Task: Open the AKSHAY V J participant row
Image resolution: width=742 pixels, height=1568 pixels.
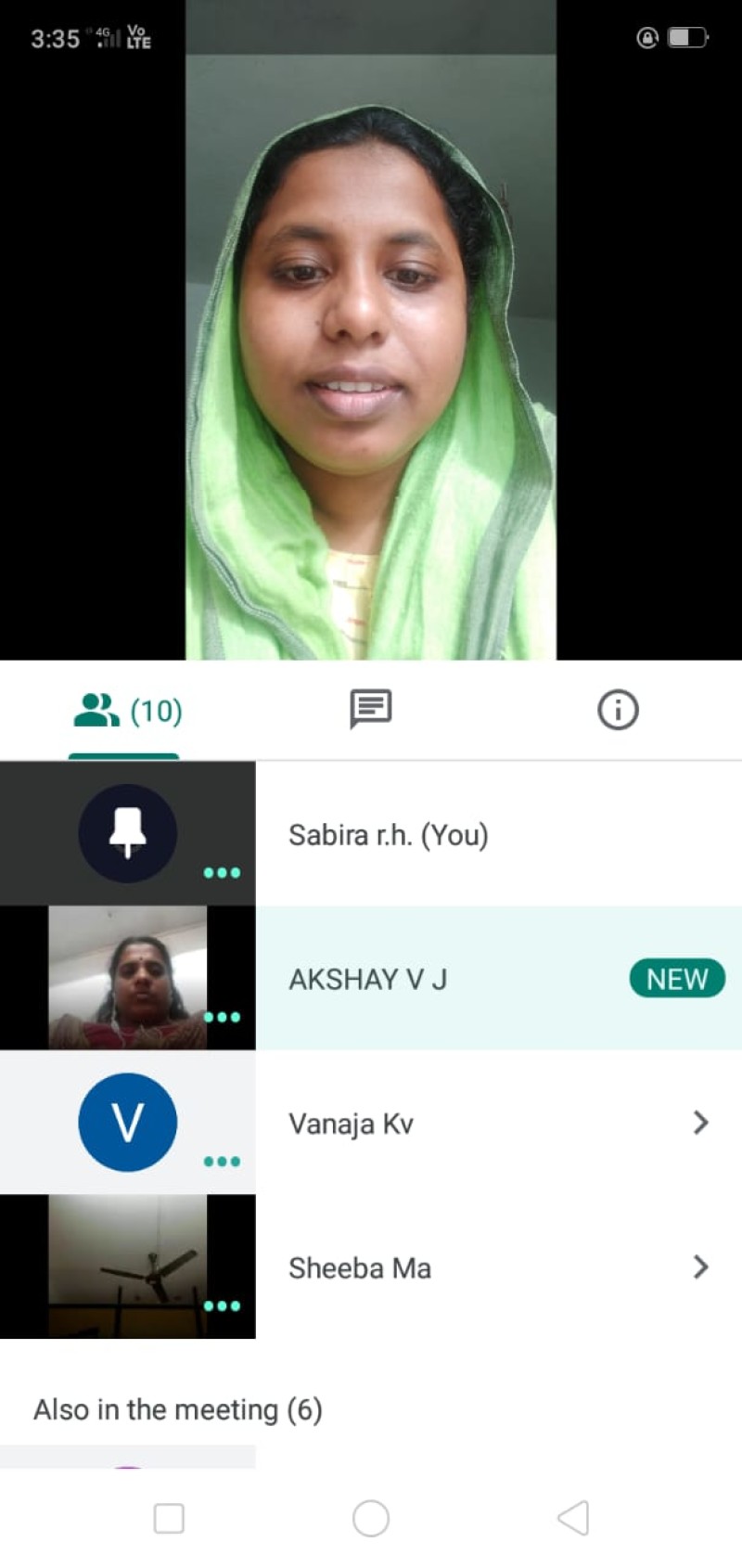Action: point(445,979)
